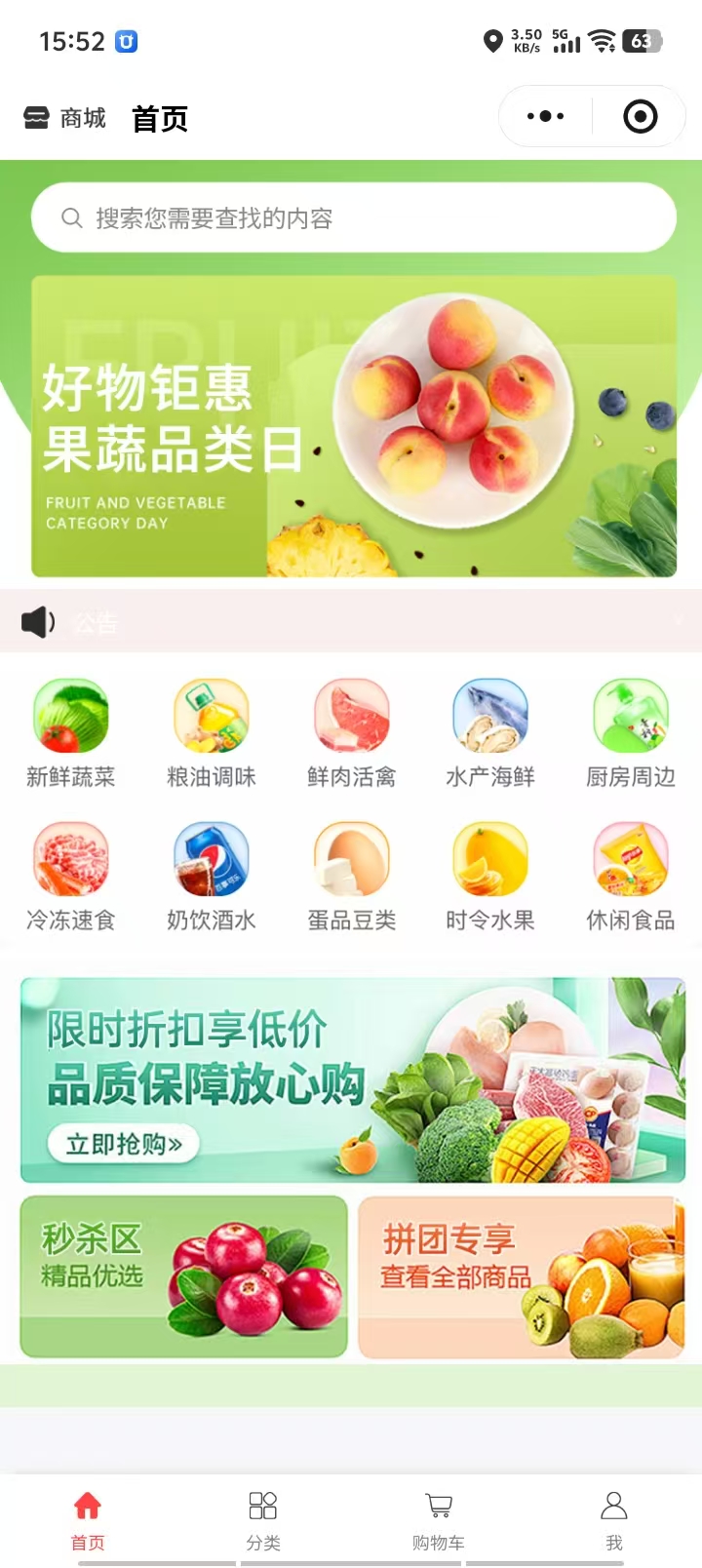Go to the 厨房周边 category
The image size is (702, 1568).
click(x=631, y=733)
